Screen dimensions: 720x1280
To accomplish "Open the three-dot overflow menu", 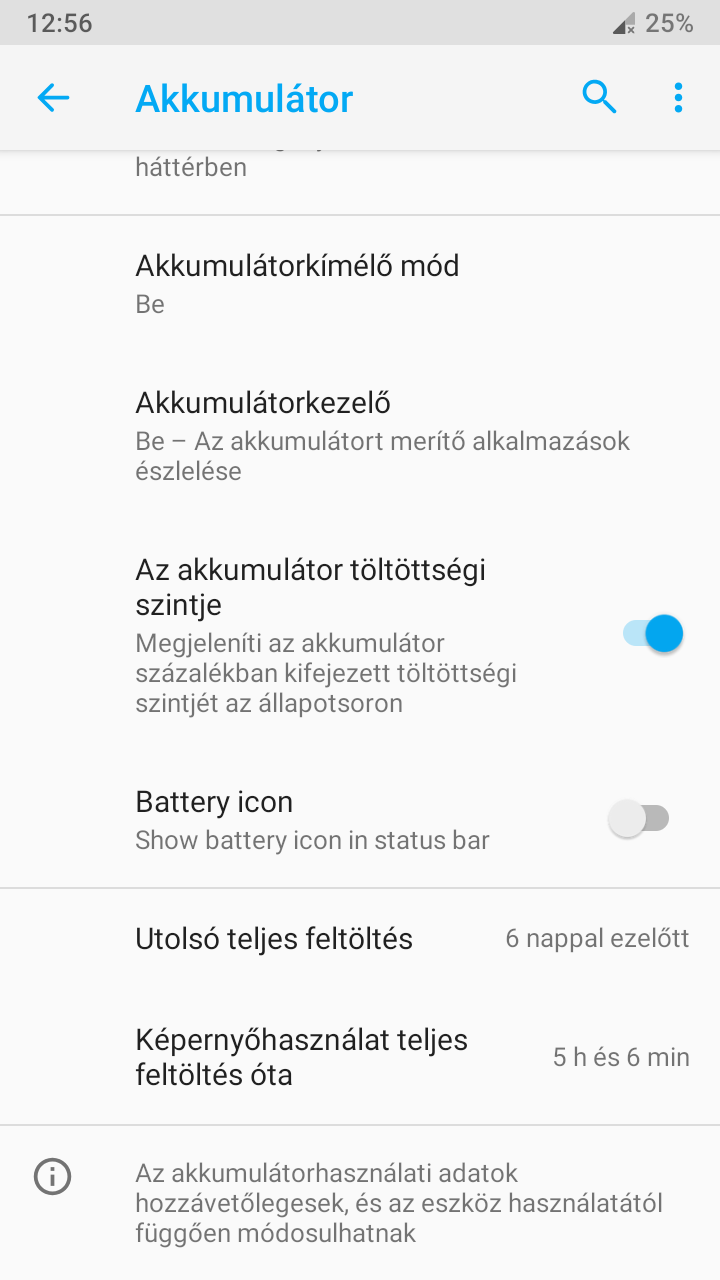I will point(678,98).
